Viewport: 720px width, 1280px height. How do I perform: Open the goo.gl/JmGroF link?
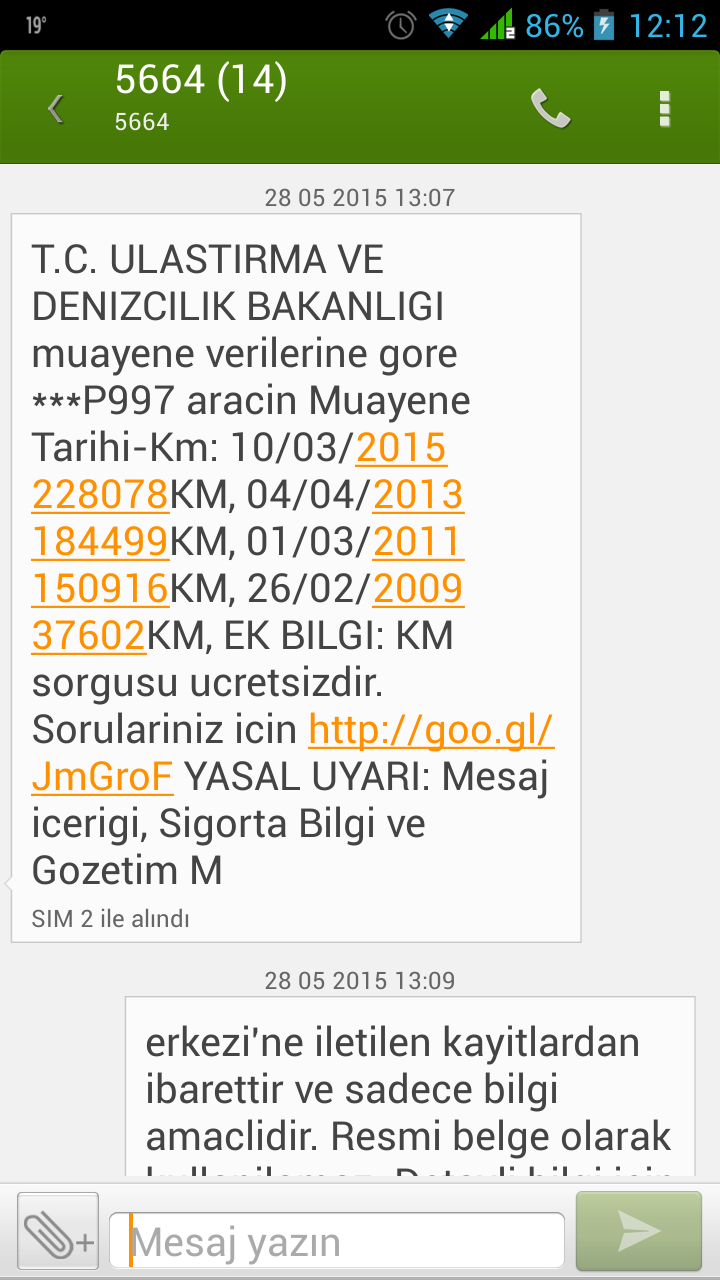tap(430, 731)
